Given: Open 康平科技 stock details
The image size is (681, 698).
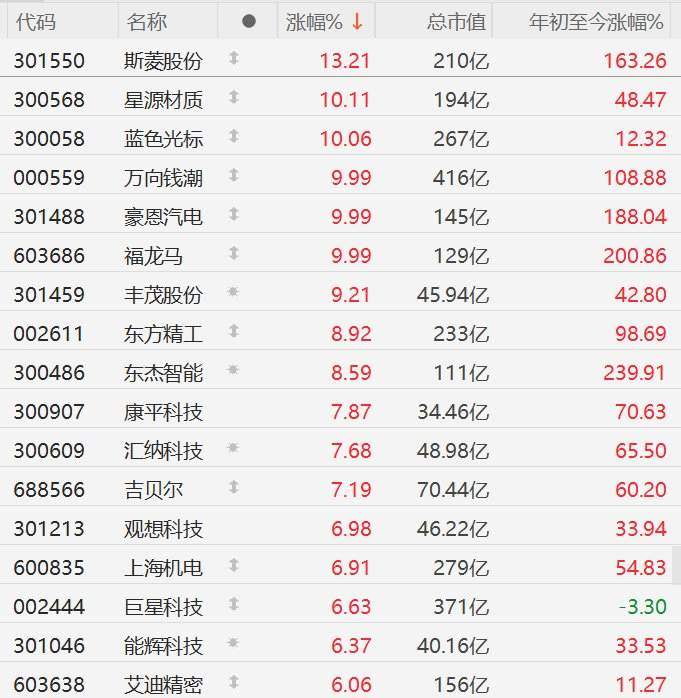Looking at the screenshot, I should (x=163, y=412).
